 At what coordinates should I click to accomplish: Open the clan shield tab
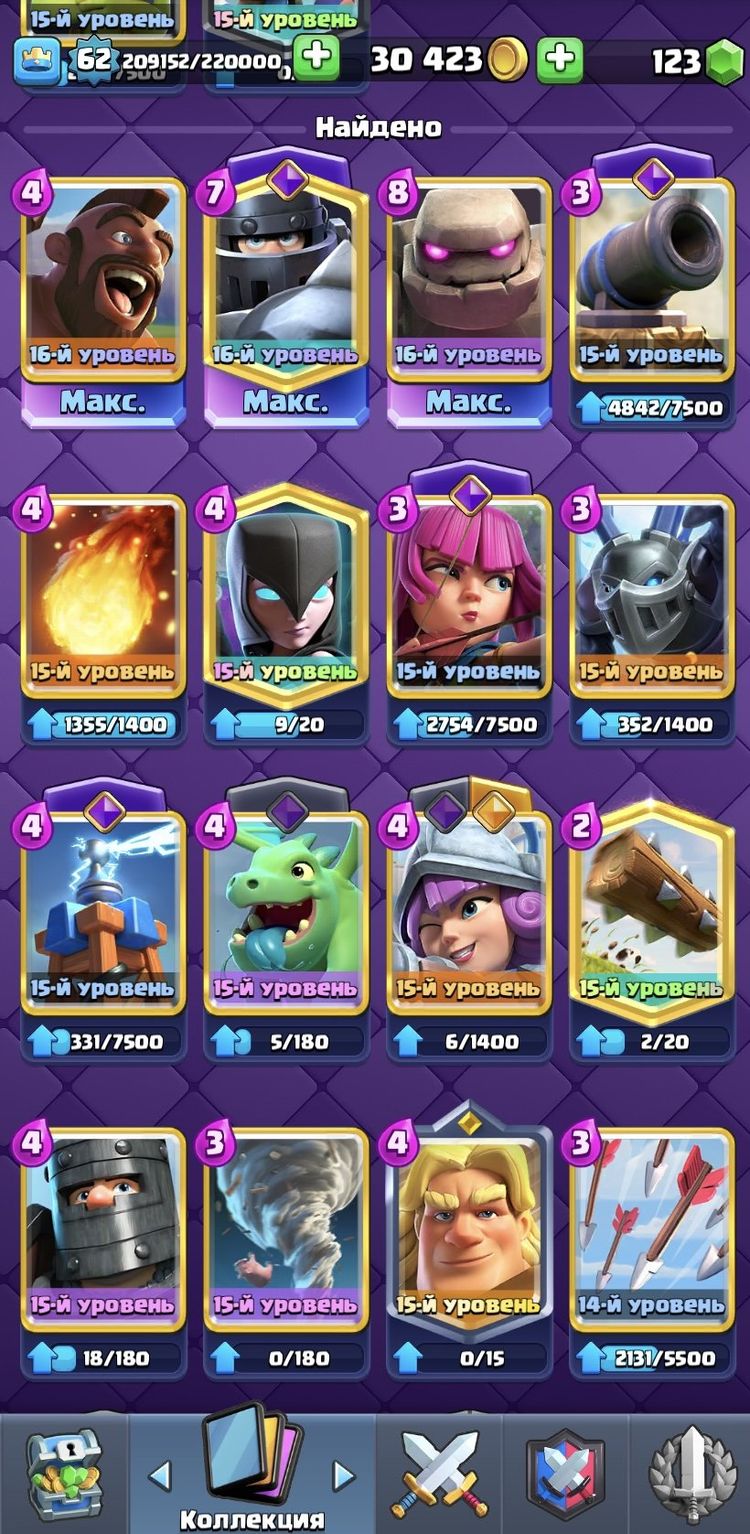[x=566, y=1474]
